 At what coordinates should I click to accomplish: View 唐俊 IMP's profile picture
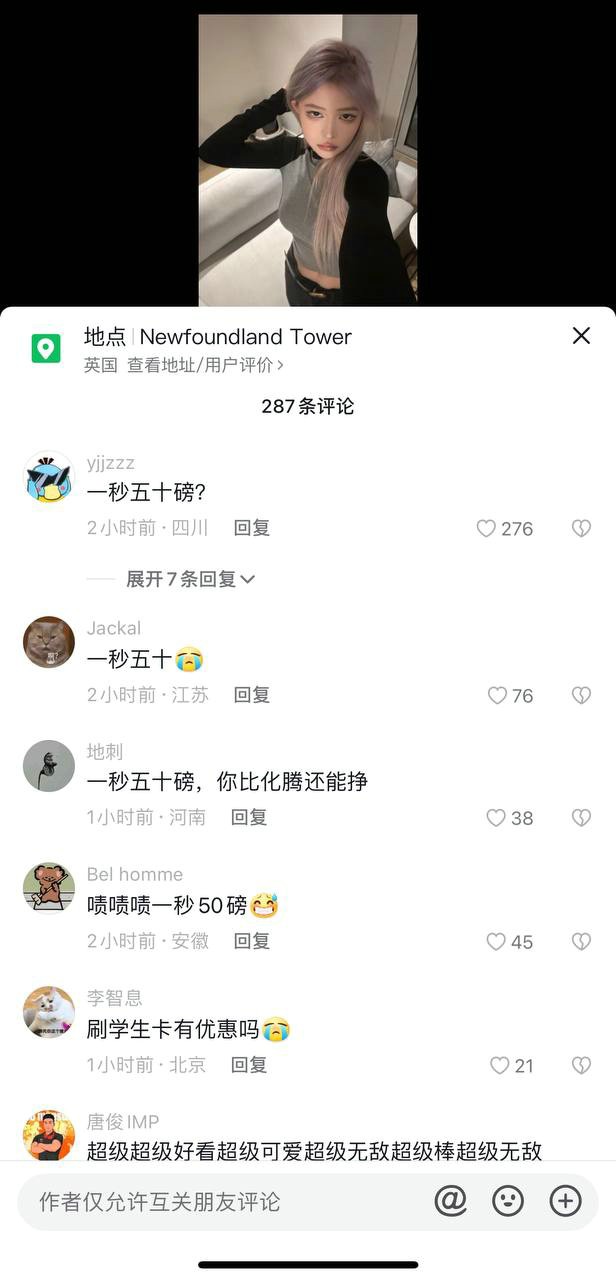[x=49, y=1135]
